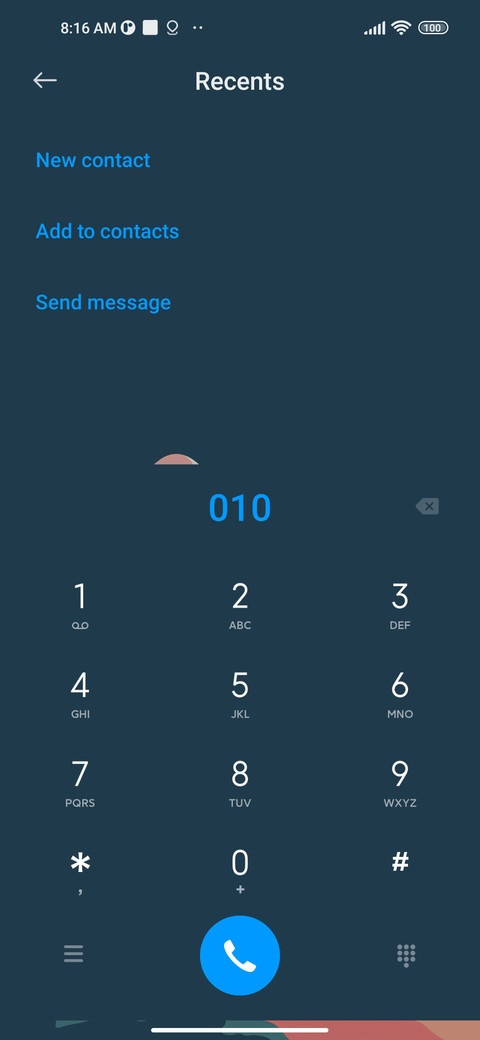Tap New contact link
Screen dimensions: 480x1040
click(x=93, y=160)
